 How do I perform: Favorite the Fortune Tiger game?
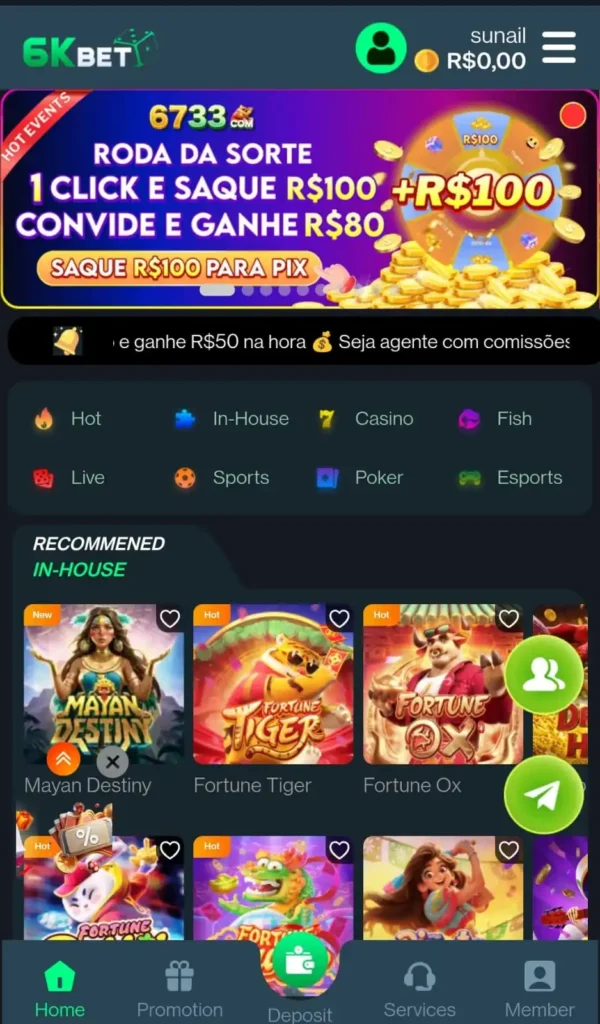pos(340,619)
